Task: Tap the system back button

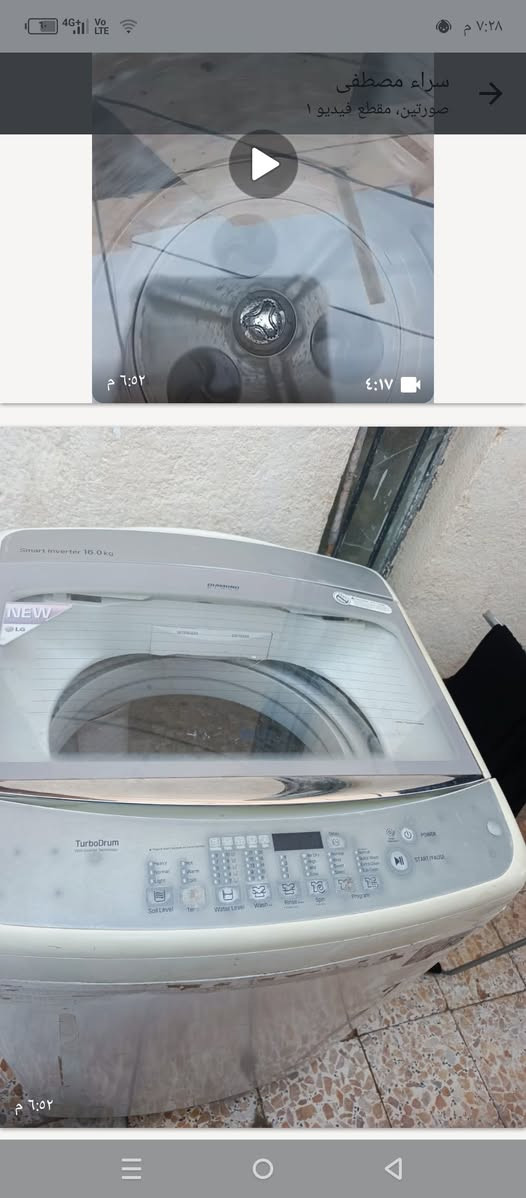Action: point(394,1168)
